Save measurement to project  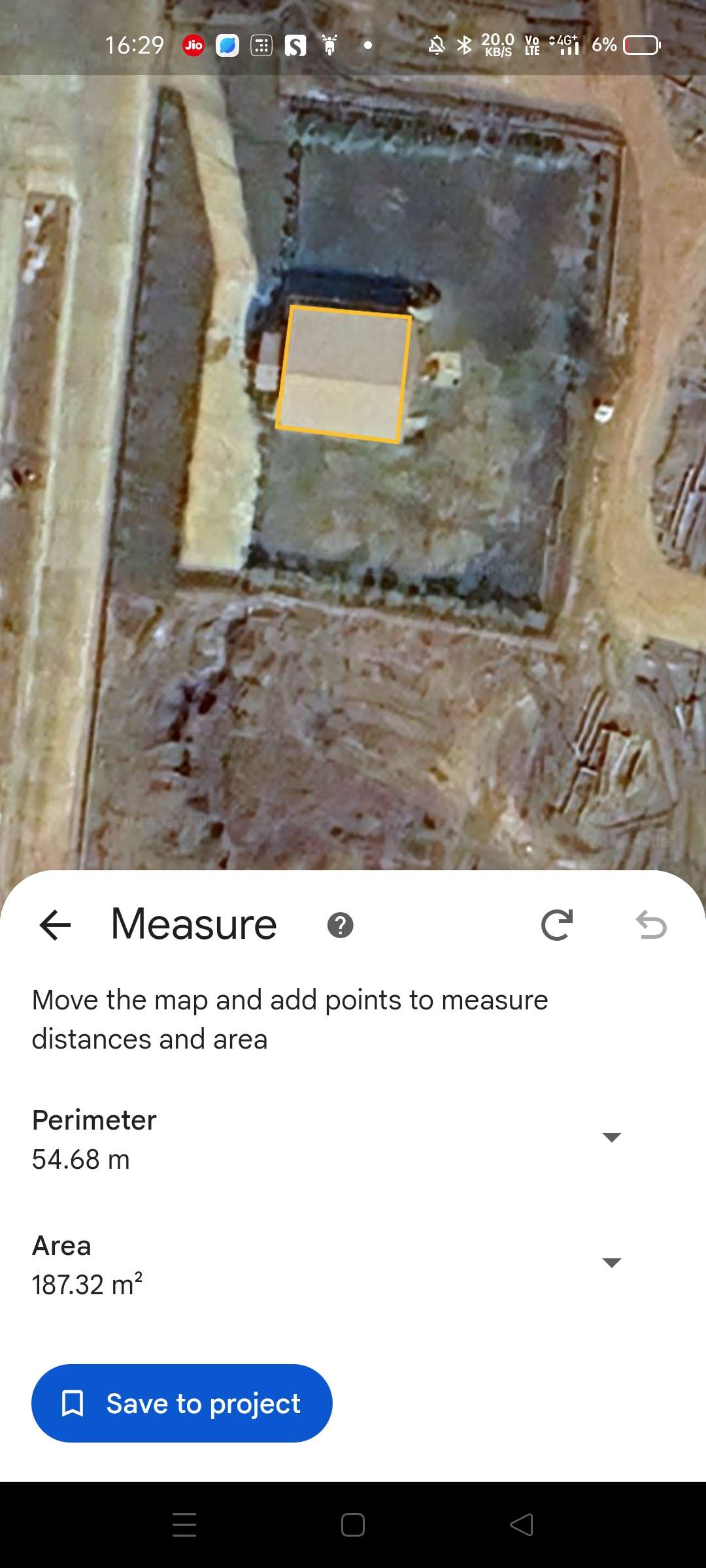(x=182, y=1403)
